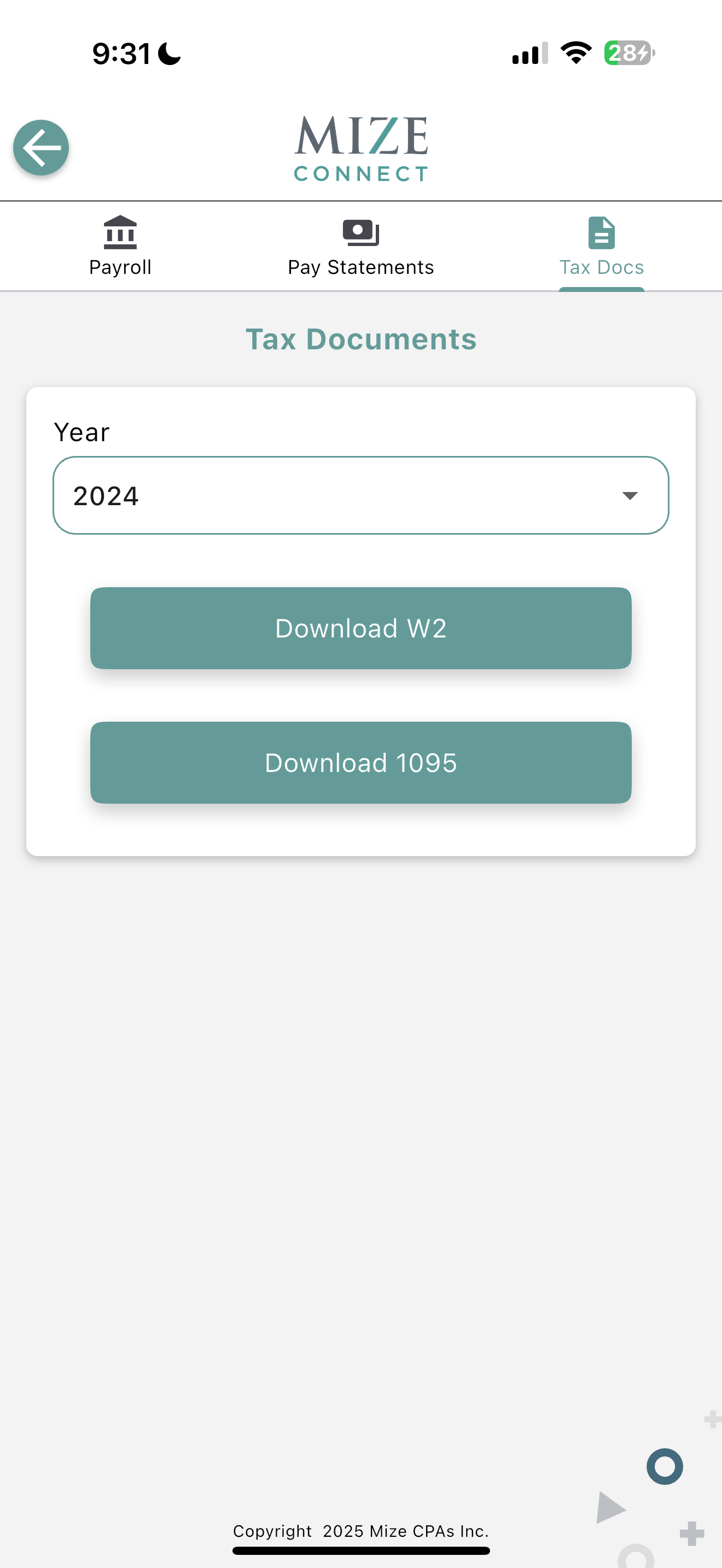The width and height of the screenshot is (722, 1568).
Task: Open the Pay Statements tab
Action: (x=360, y=247)
